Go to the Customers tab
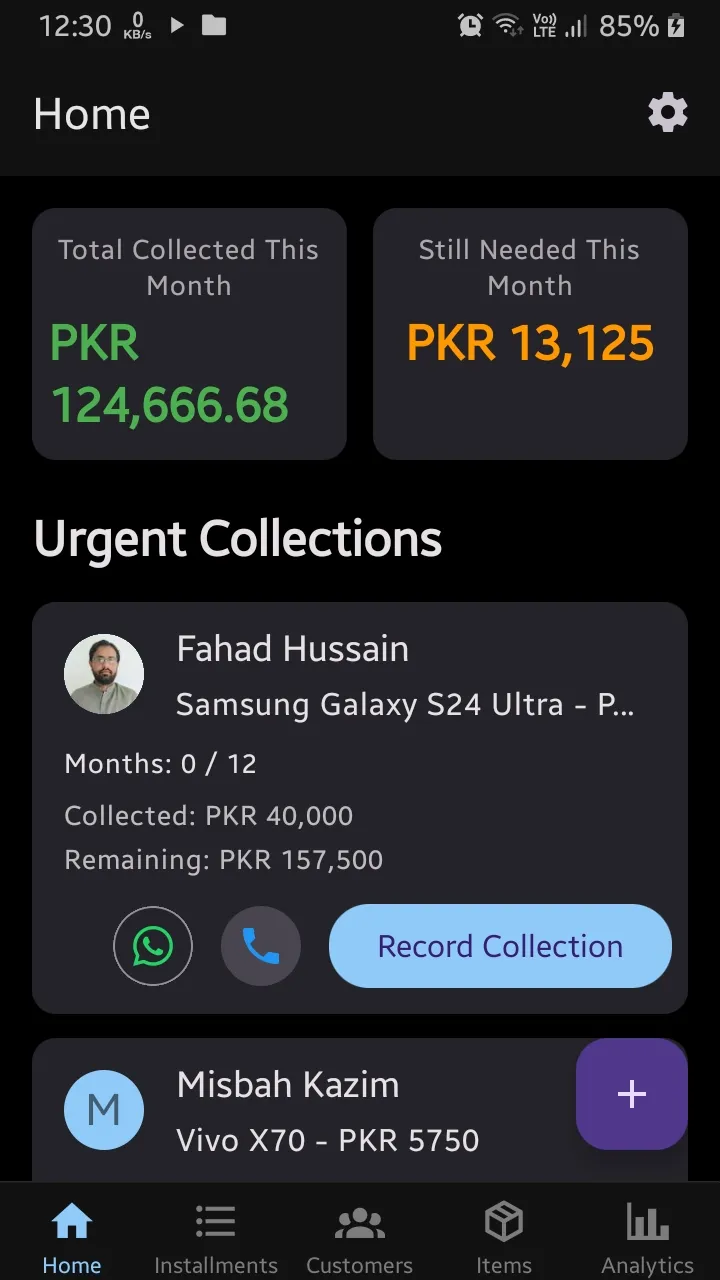 click(x=360, y=1238)
